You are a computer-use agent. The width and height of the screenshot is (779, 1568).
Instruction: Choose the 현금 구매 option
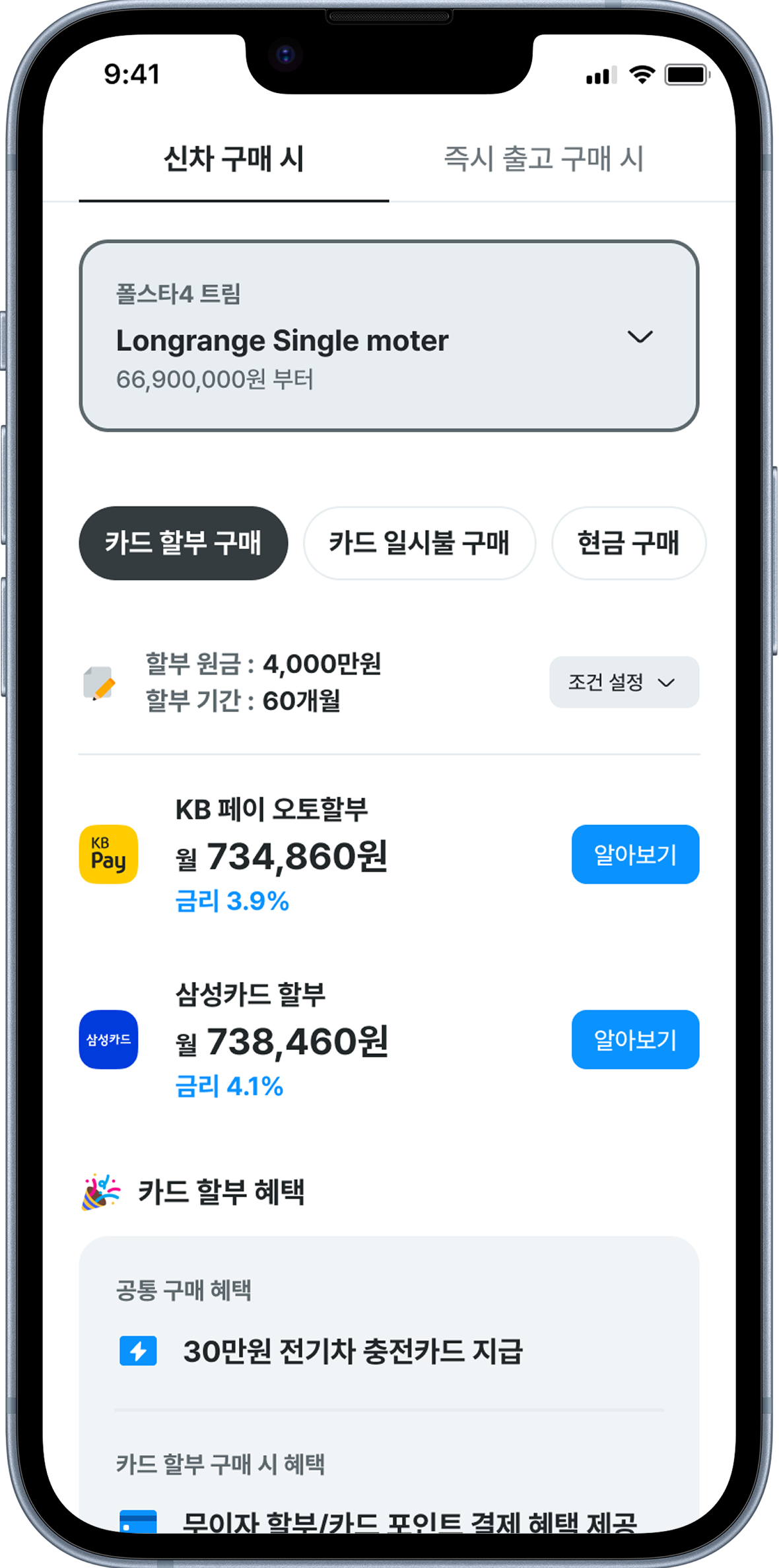point(628,543)
